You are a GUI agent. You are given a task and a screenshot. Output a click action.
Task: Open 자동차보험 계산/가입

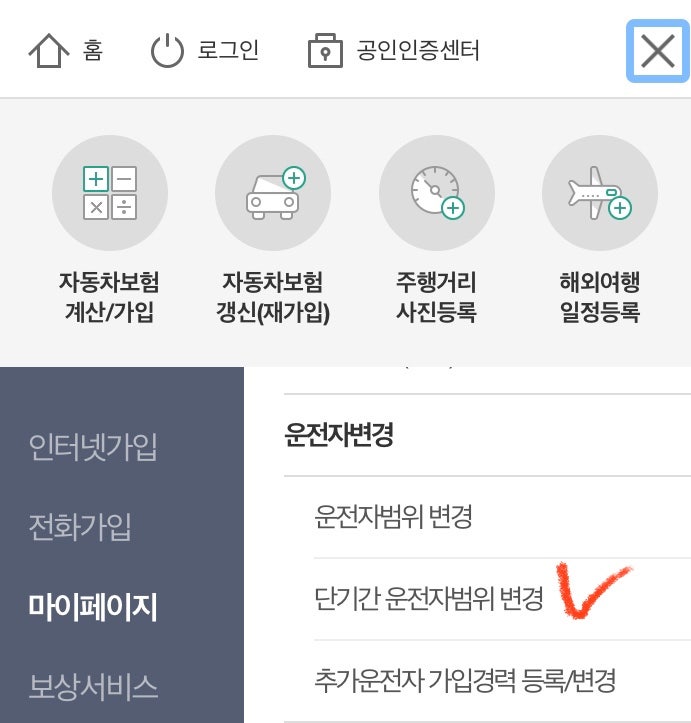pos(109,230)
